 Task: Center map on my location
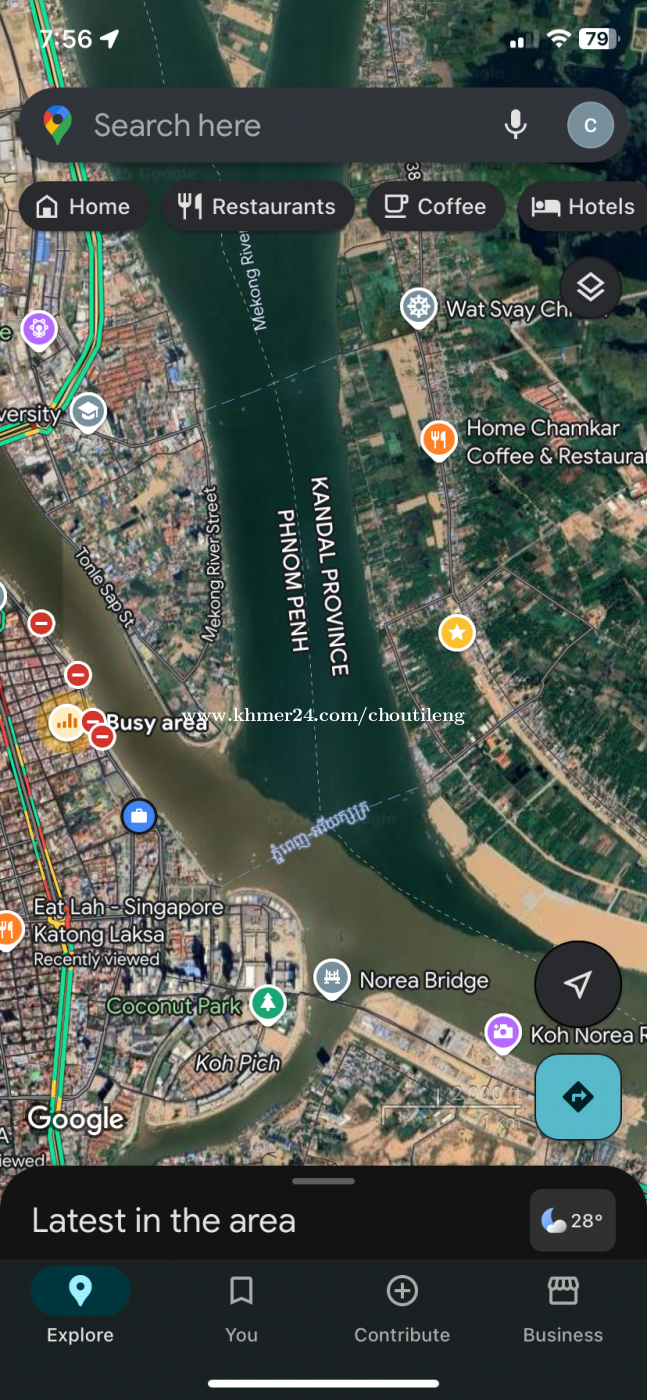[x=578, y=985]
